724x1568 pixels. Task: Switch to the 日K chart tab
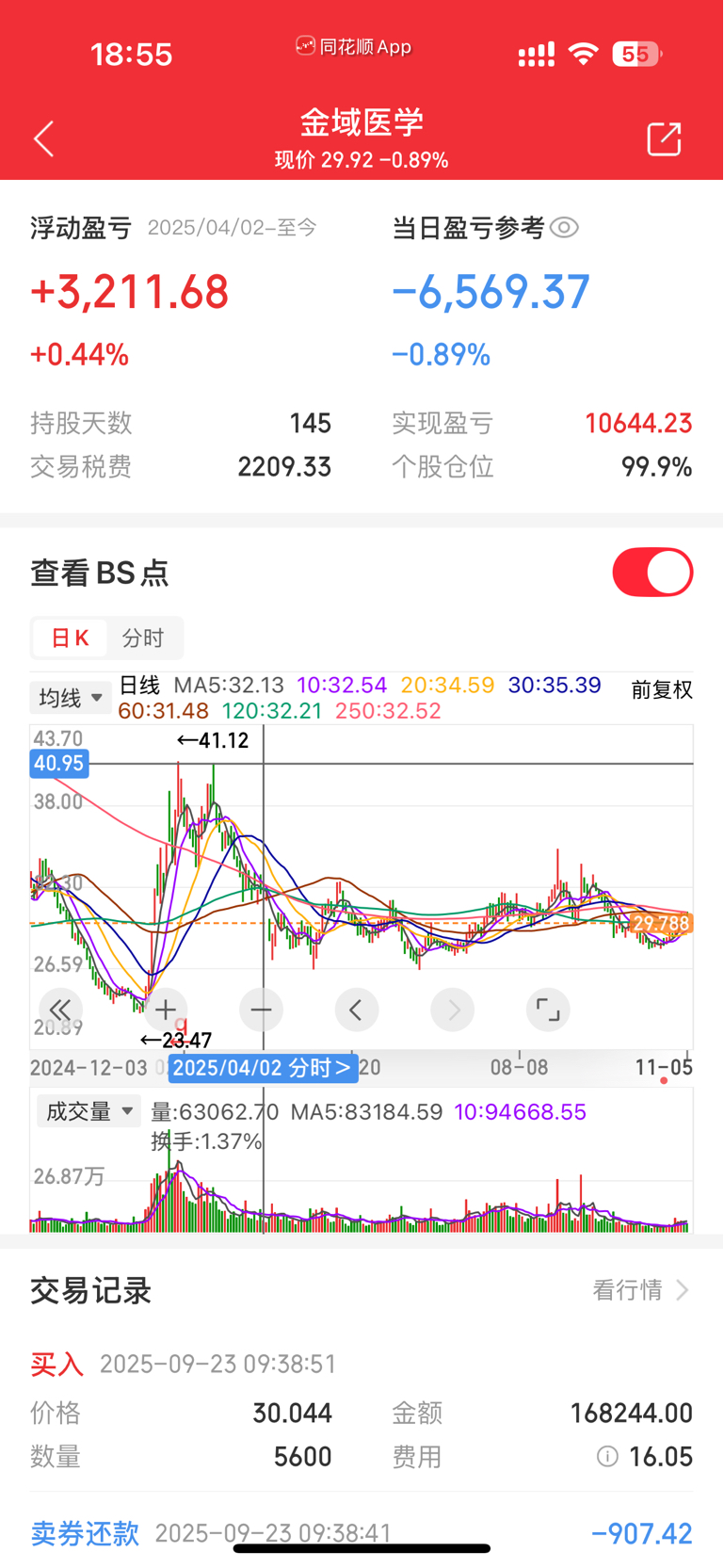[70, 639]
